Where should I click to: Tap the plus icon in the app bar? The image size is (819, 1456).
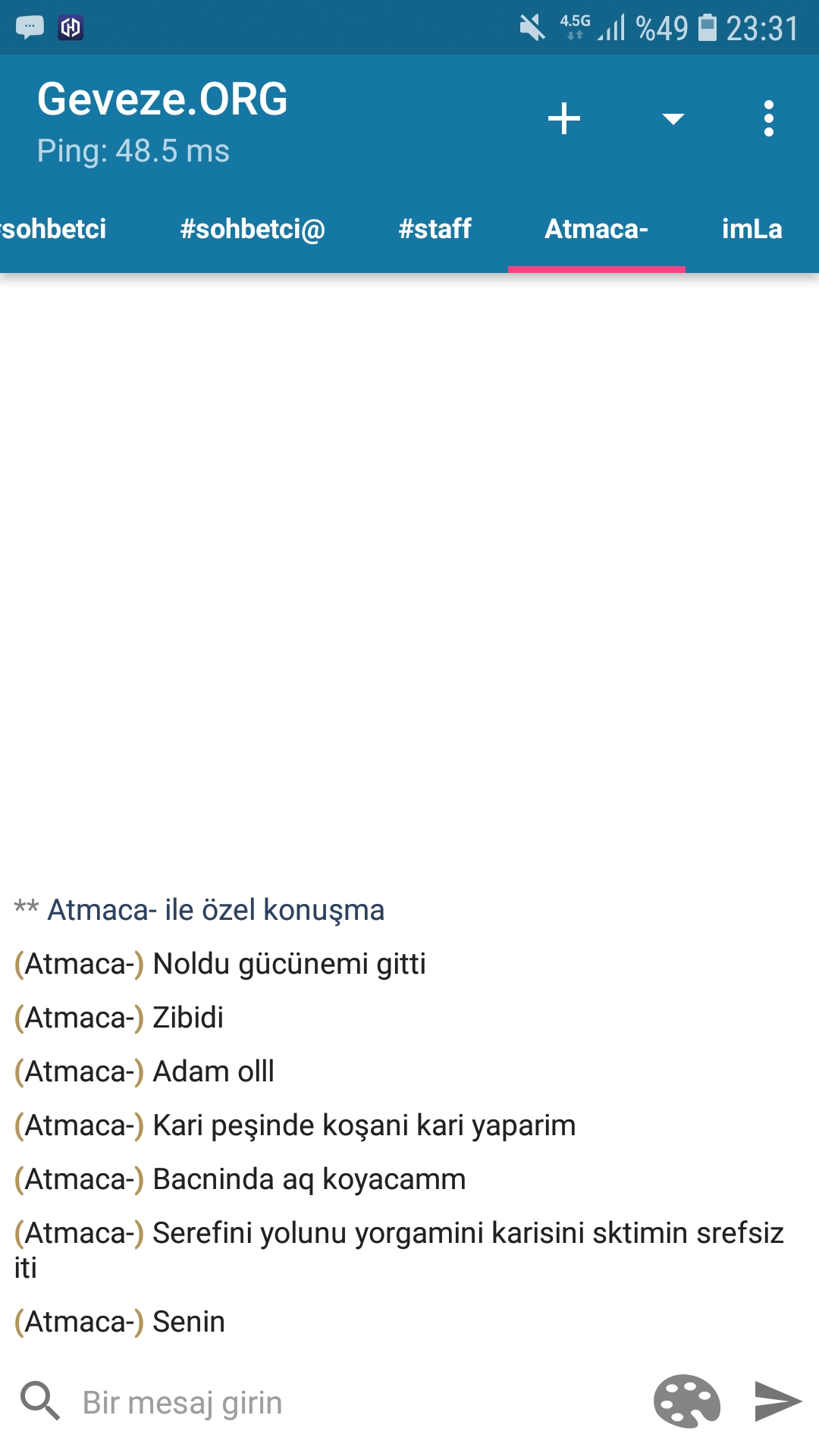point(564,119)
